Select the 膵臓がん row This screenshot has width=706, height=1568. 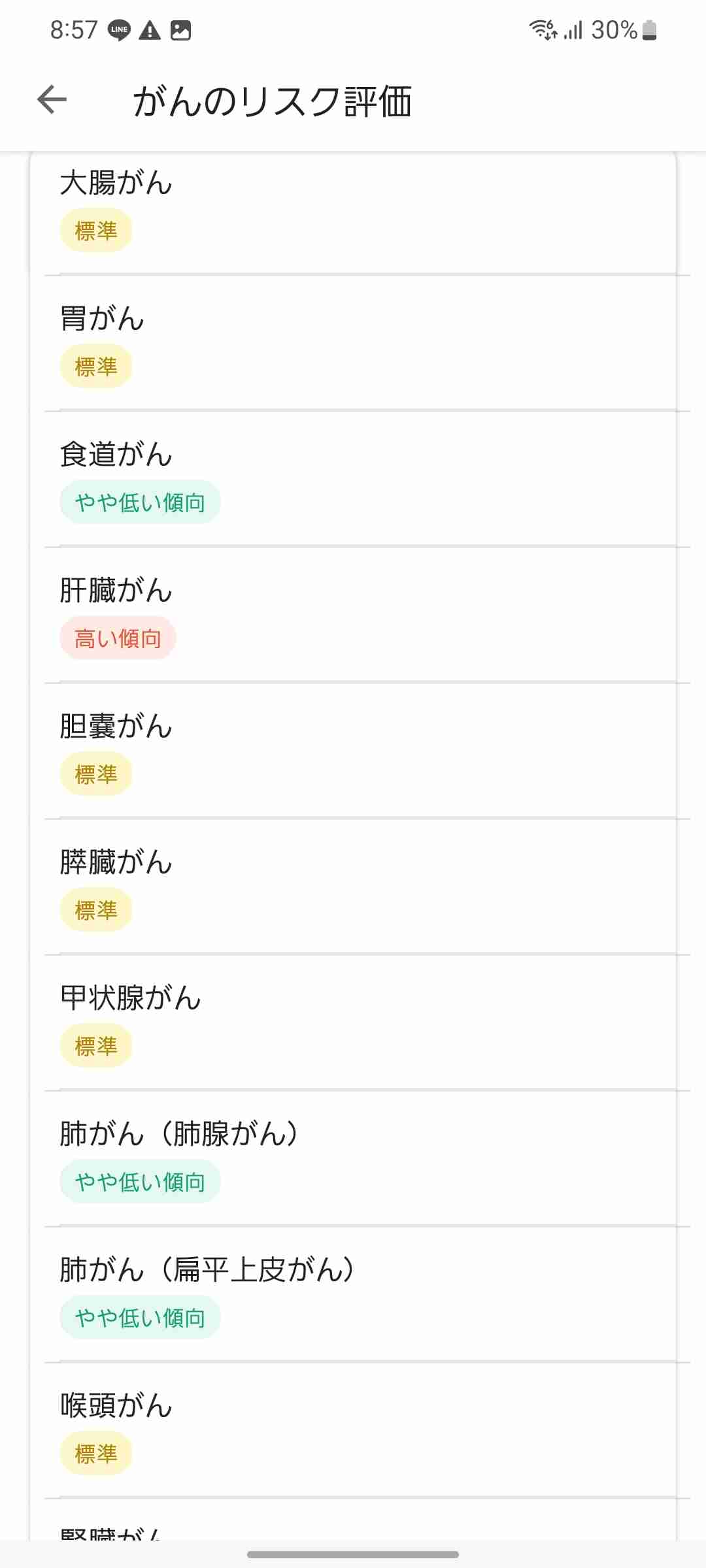click(353, 887)
